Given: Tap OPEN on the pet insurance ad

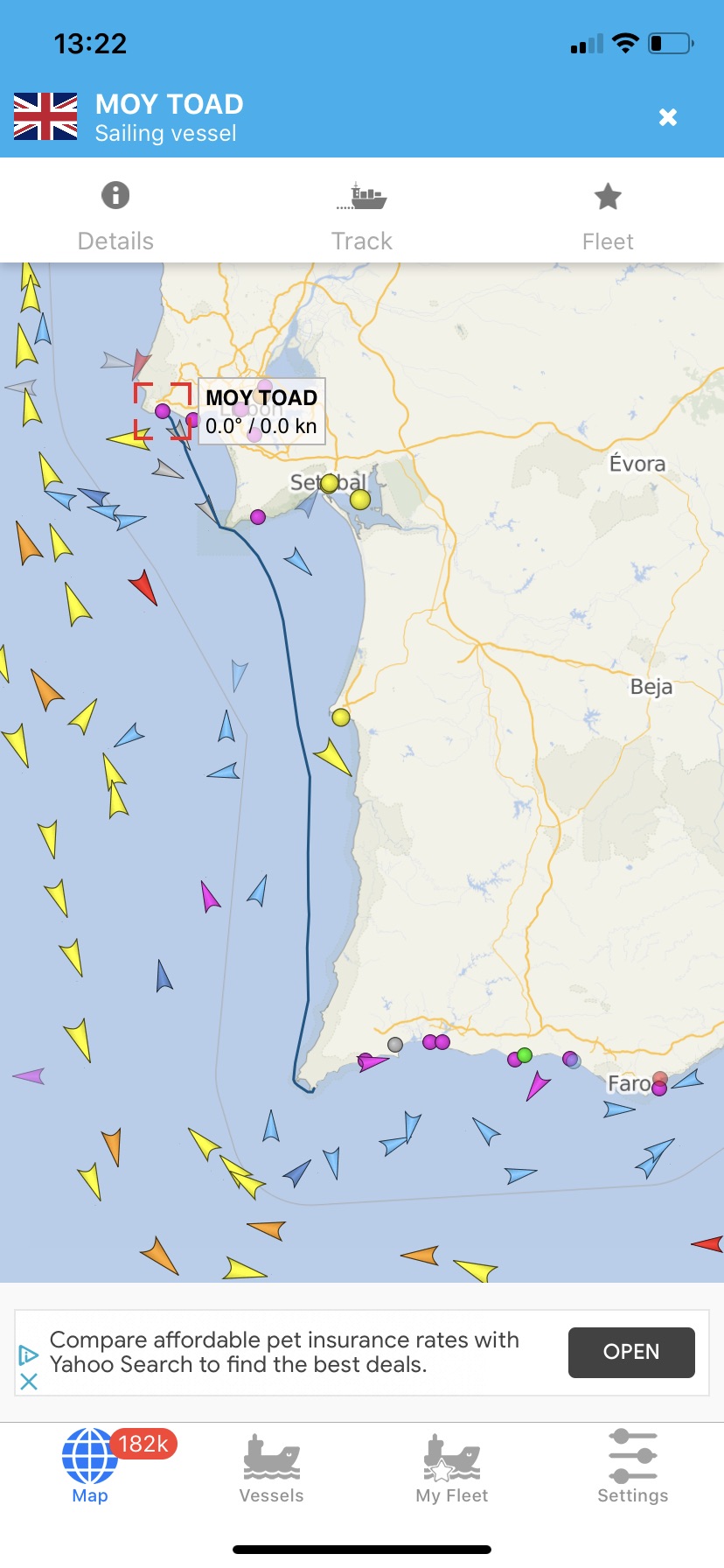Looking at the screenshot, I should [631, 1352].
